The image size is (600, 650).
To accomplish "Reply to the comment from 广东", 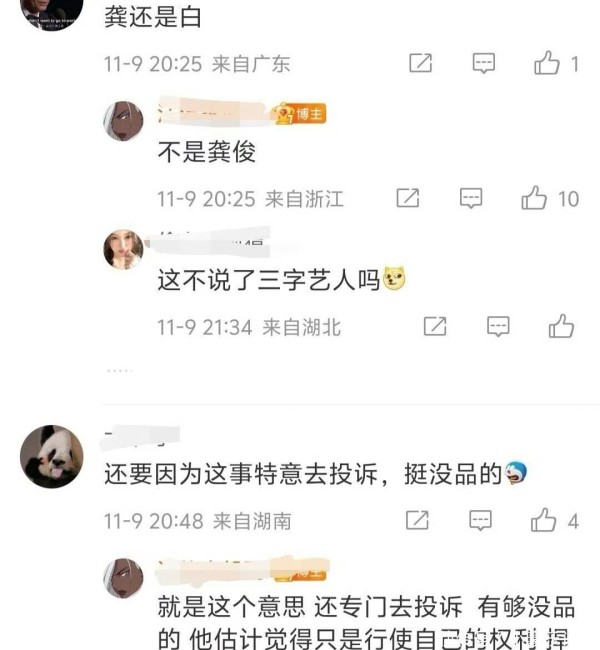I will (x=484, y=64).
